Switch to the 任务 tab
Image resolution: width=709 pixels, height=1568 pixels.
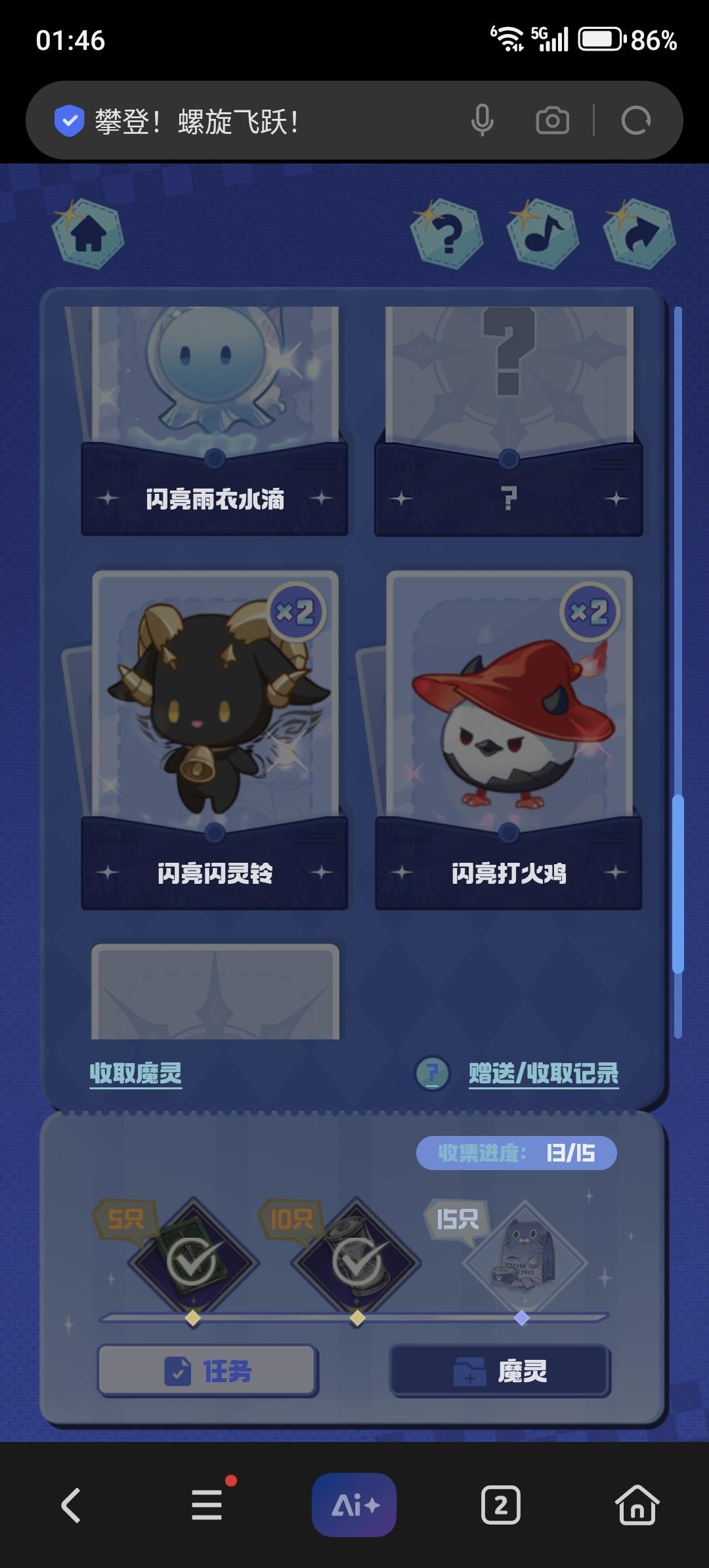tap(207, 1370)
